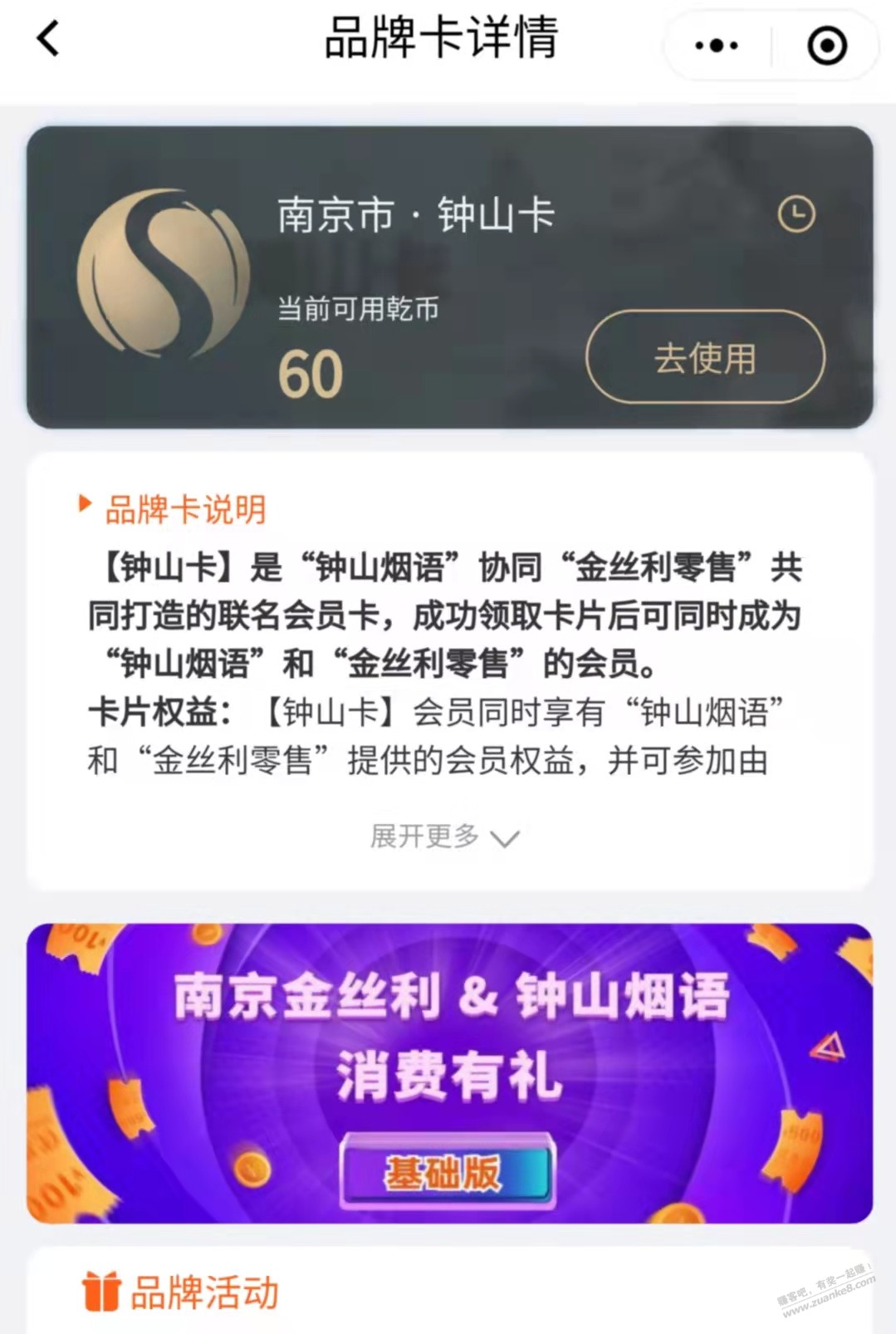Screen dimensions: 896x1334
Task: Open the 消费有礼 基础版 promo banner
Action: (449, 1072)
